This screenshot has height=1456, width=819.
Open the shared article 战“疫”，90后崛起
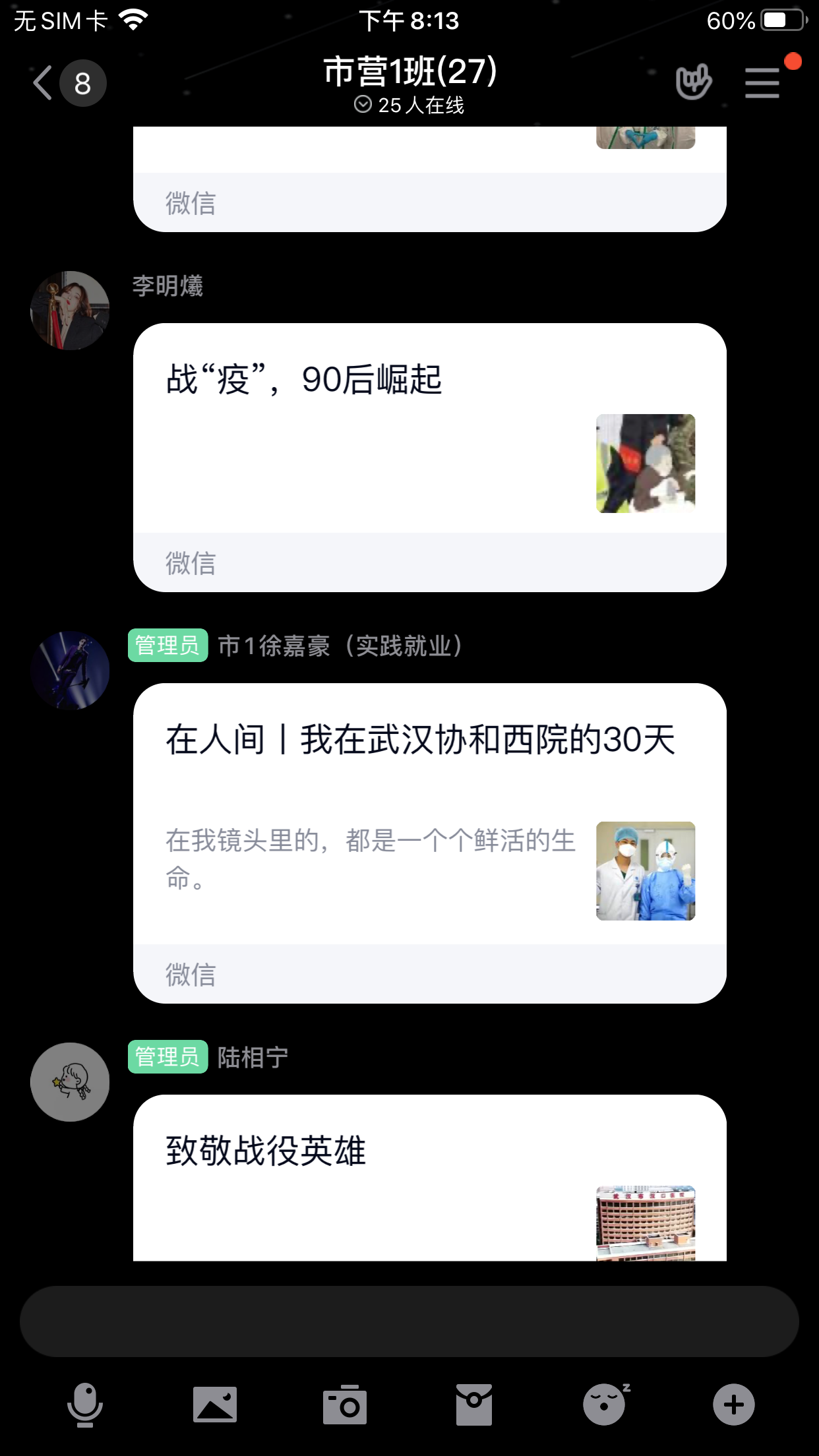pyautogui.click(x=429, y=429)
